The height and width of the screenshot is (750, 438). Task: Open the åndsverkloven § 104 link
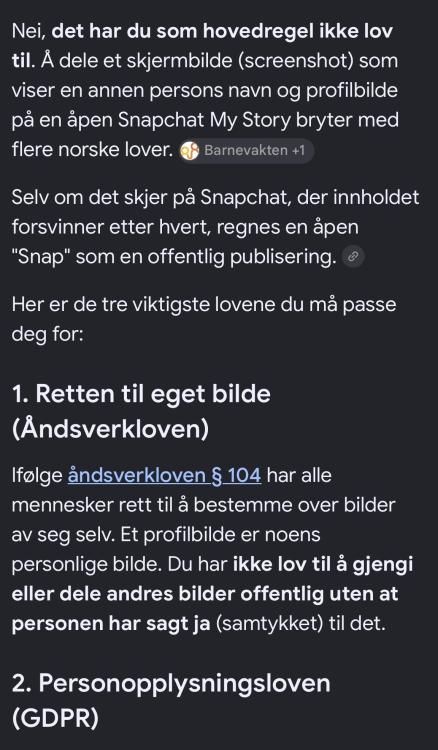tap(164, 475)
